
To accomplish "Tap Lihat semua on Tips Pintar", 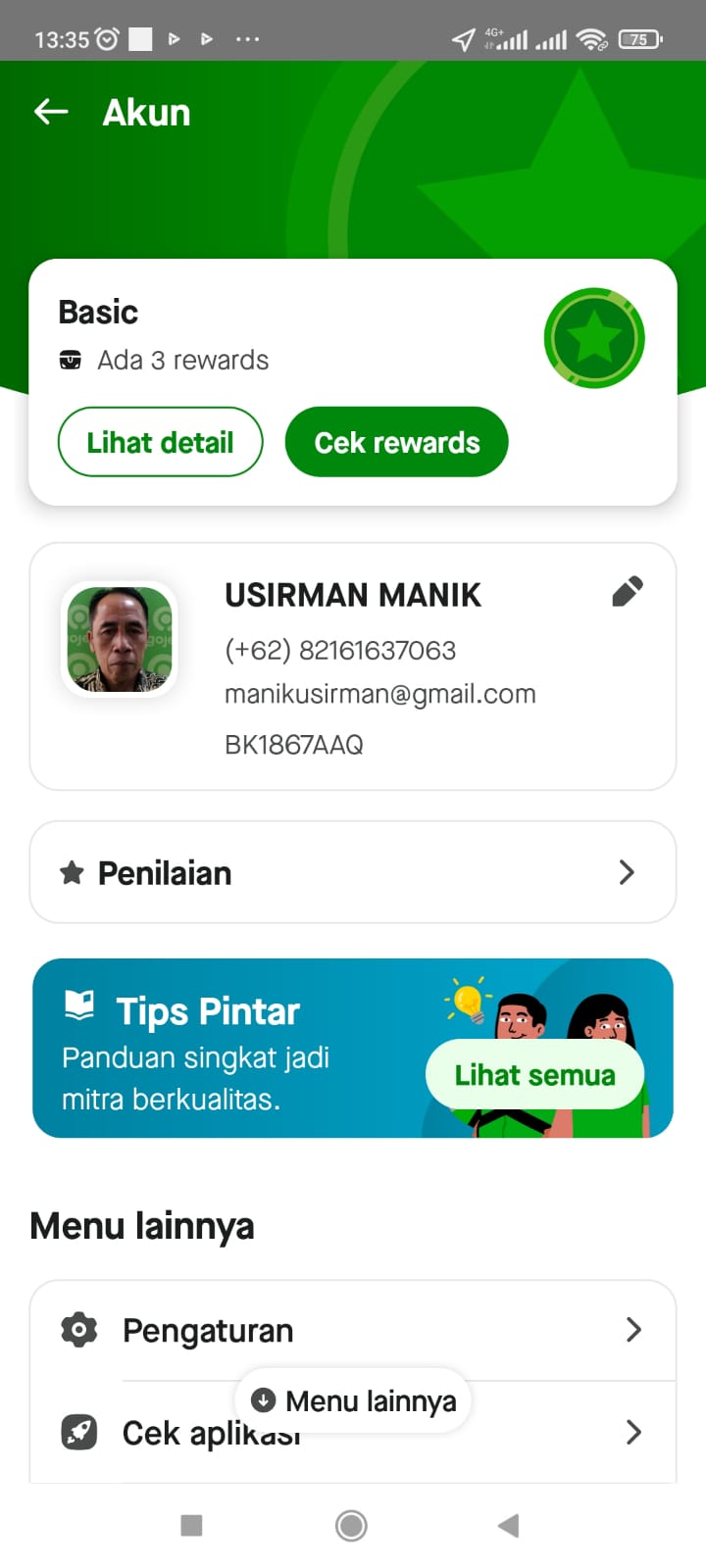I will pos(534,1075).
